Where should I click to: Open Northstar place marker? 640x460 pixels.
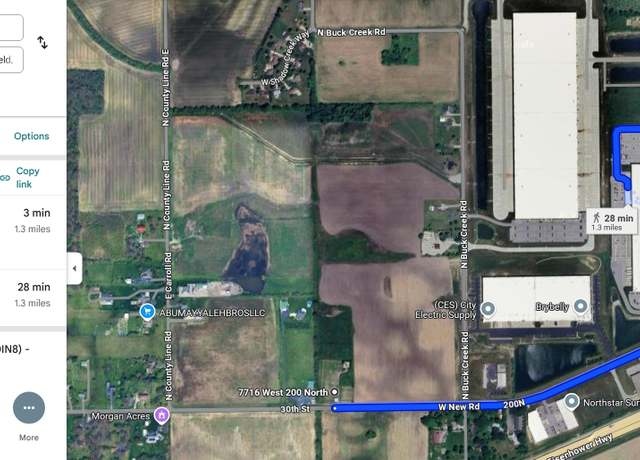tap(571, 402)
